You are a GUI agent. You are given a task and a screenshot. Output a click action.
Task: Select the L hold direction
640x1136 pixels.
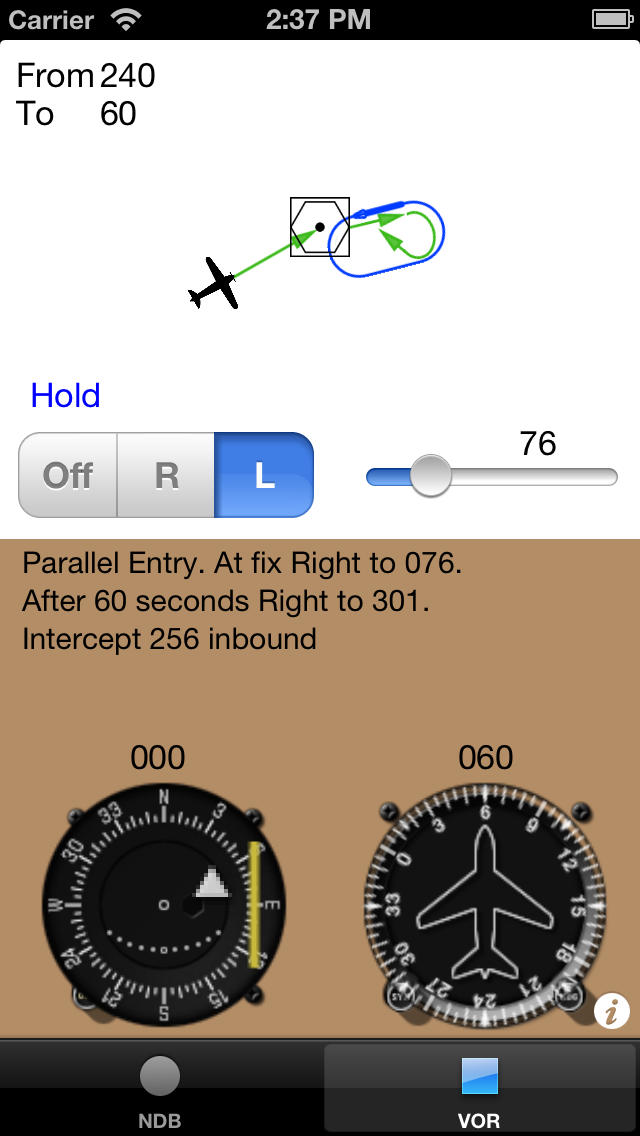tap(264, 475)
